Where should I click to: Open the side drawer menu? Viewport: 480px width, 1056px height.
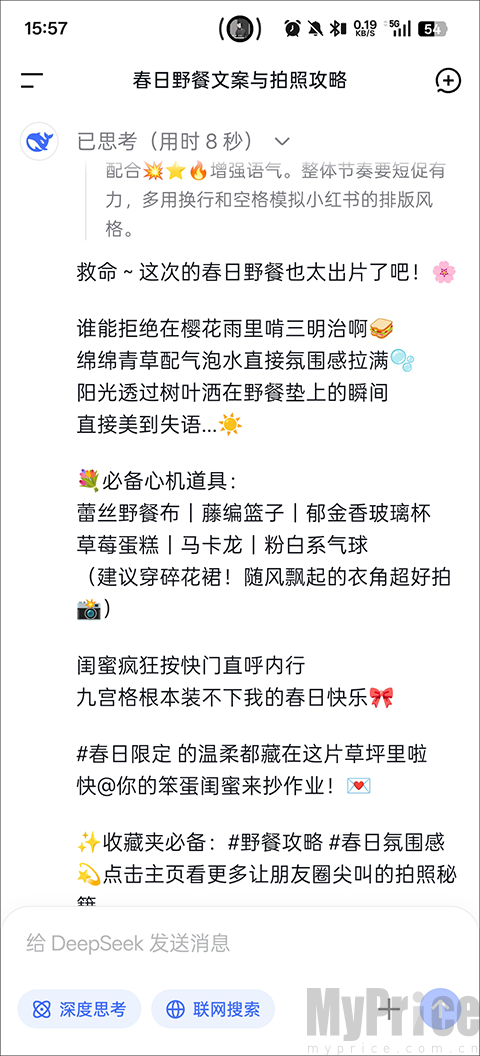click(31, 81)
